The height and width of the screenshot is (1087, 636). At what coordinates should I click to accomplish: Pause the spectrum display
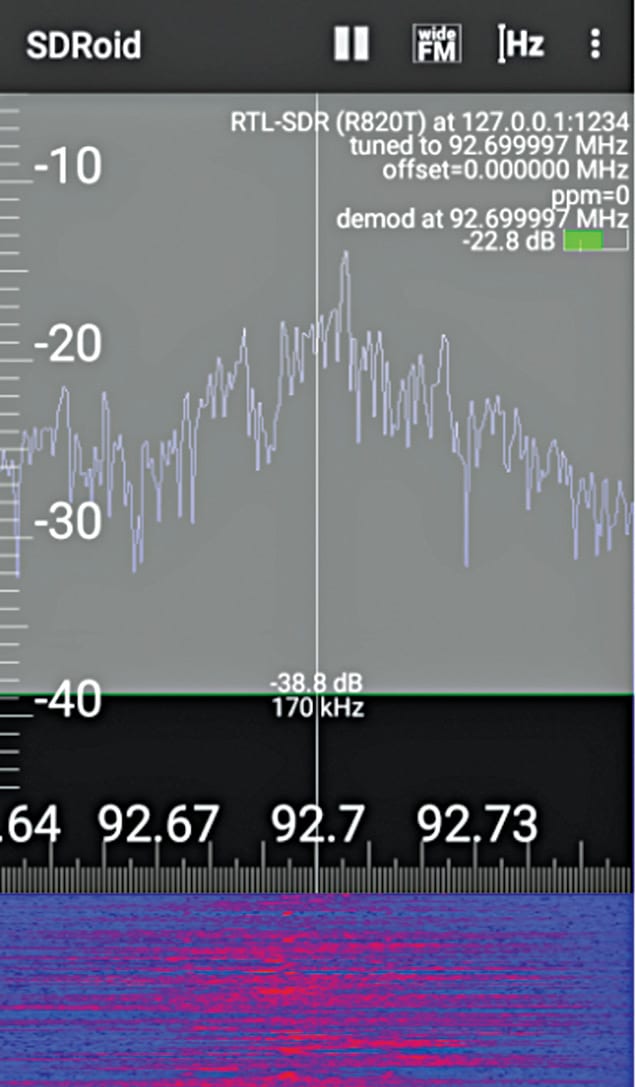351,44
